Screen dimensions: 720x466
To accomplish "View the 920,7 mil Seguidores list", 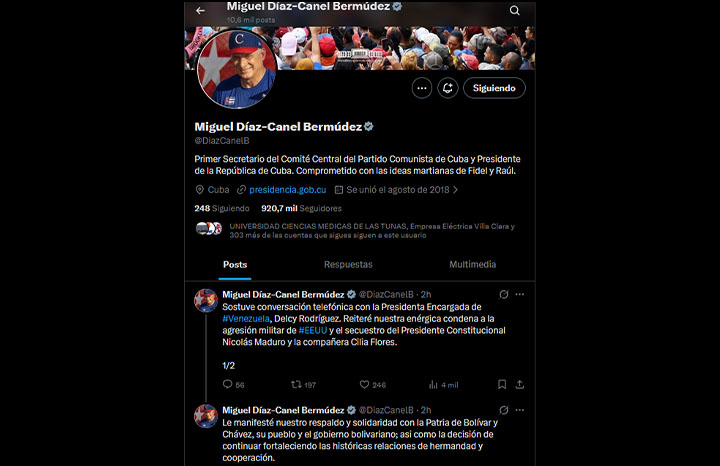I will click(301, 208).
